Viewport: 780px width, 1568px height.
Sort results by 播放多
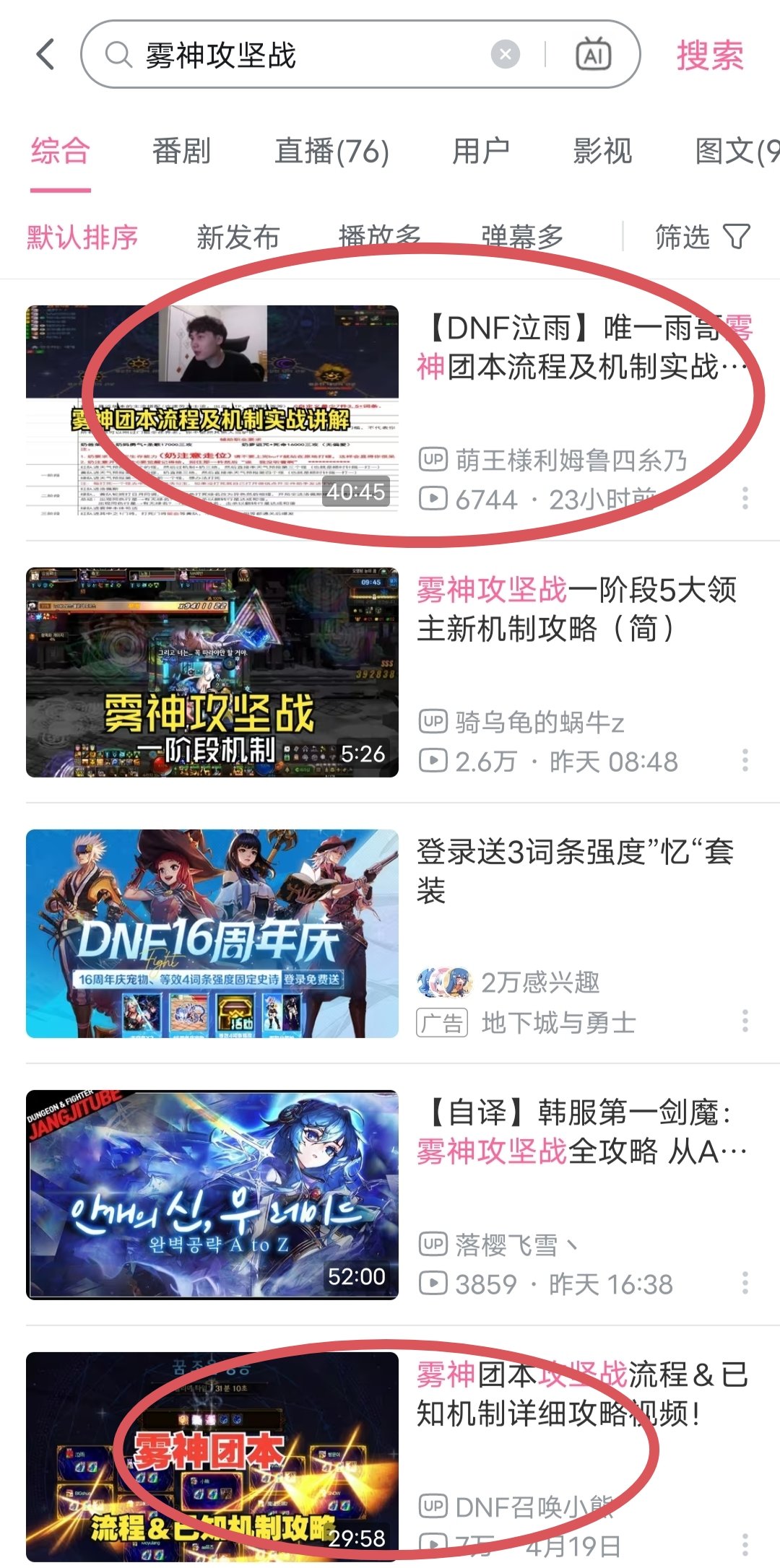coord(380,237)
